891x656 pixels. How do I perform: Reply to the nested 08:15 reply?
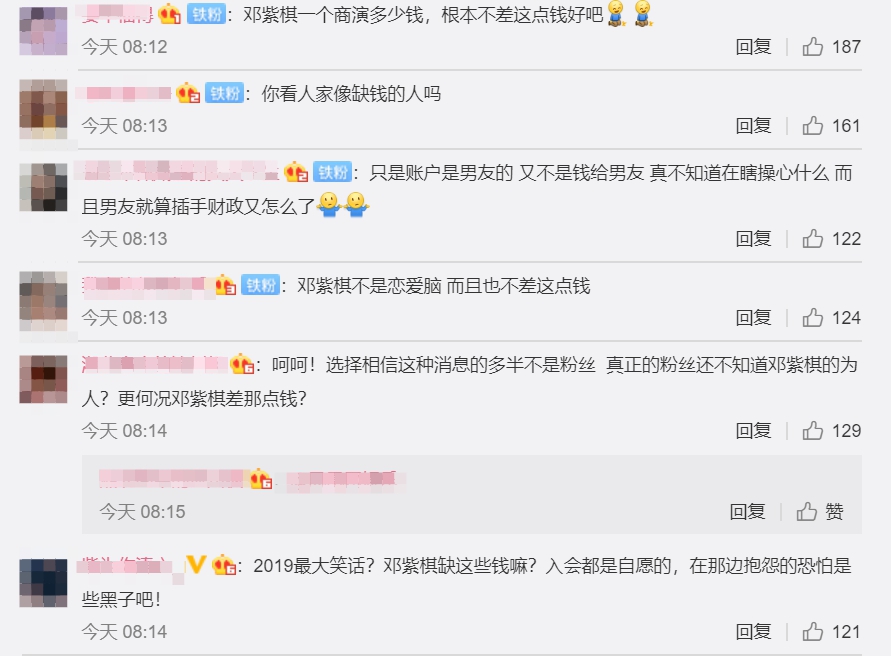[x=747, y=512]
